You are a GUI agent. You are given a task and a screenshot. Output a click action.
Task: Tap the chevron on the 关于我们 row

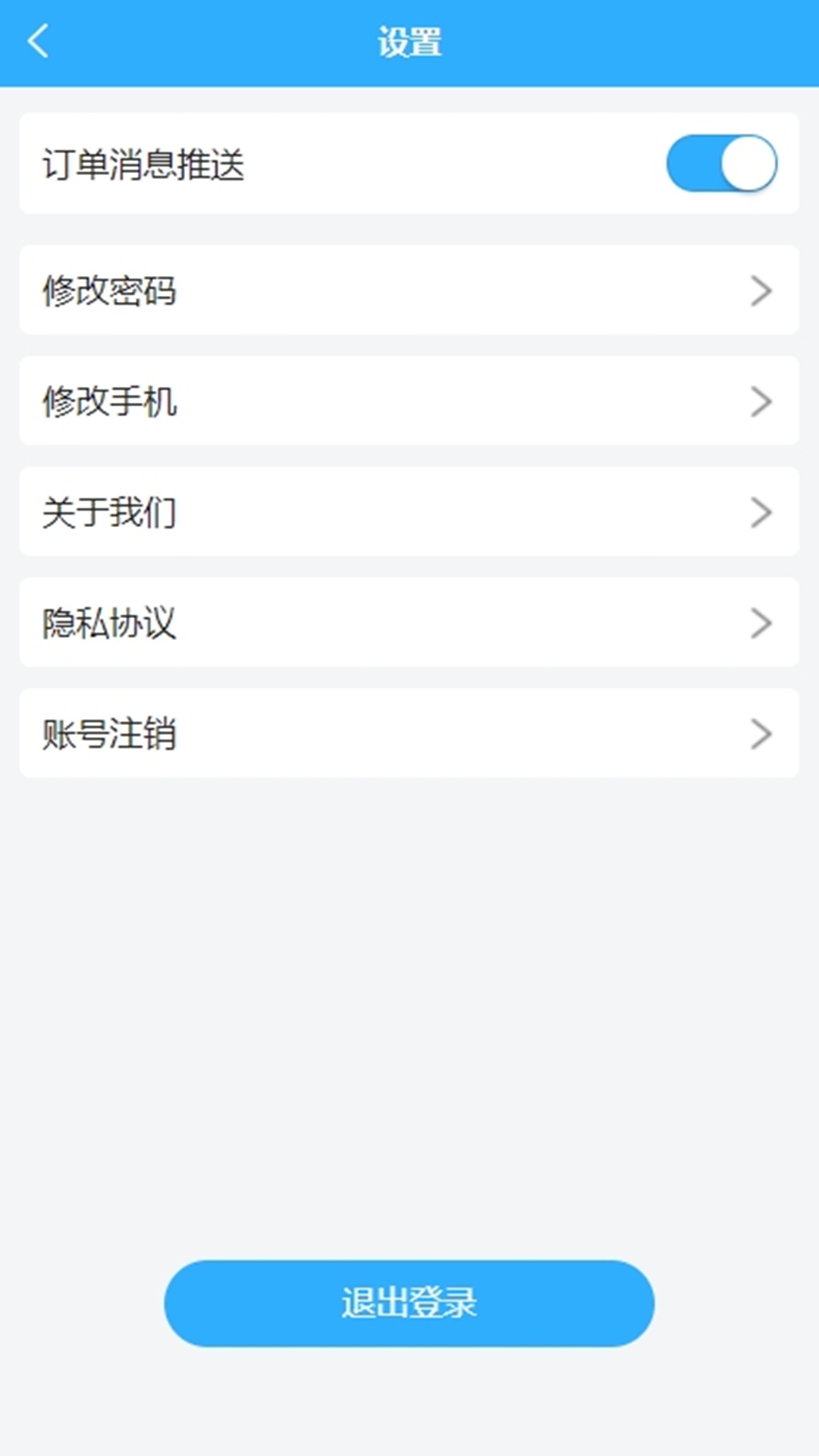[760, 513]
